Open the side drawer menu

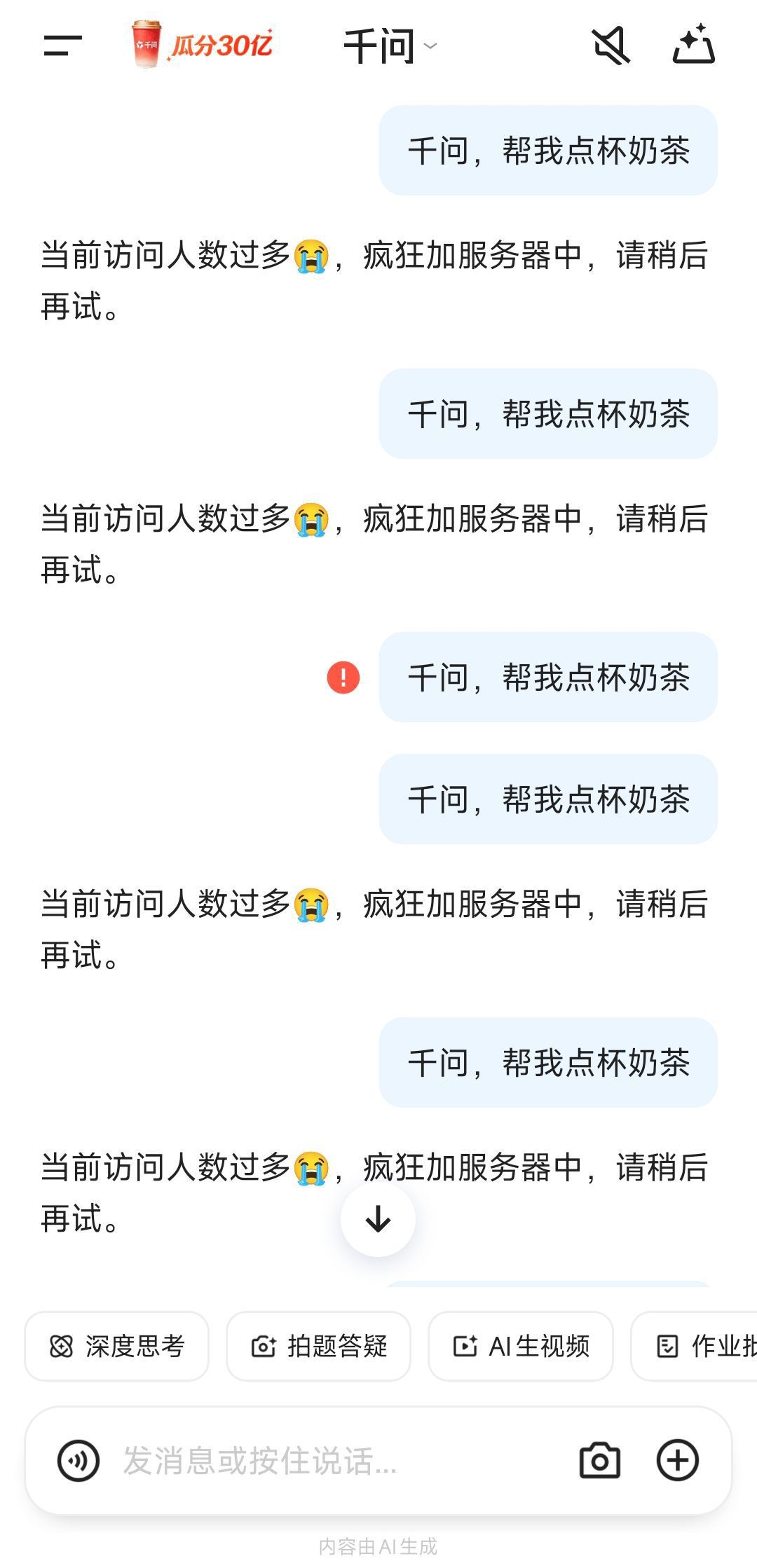pyautogui.click(x=63, y=46)
